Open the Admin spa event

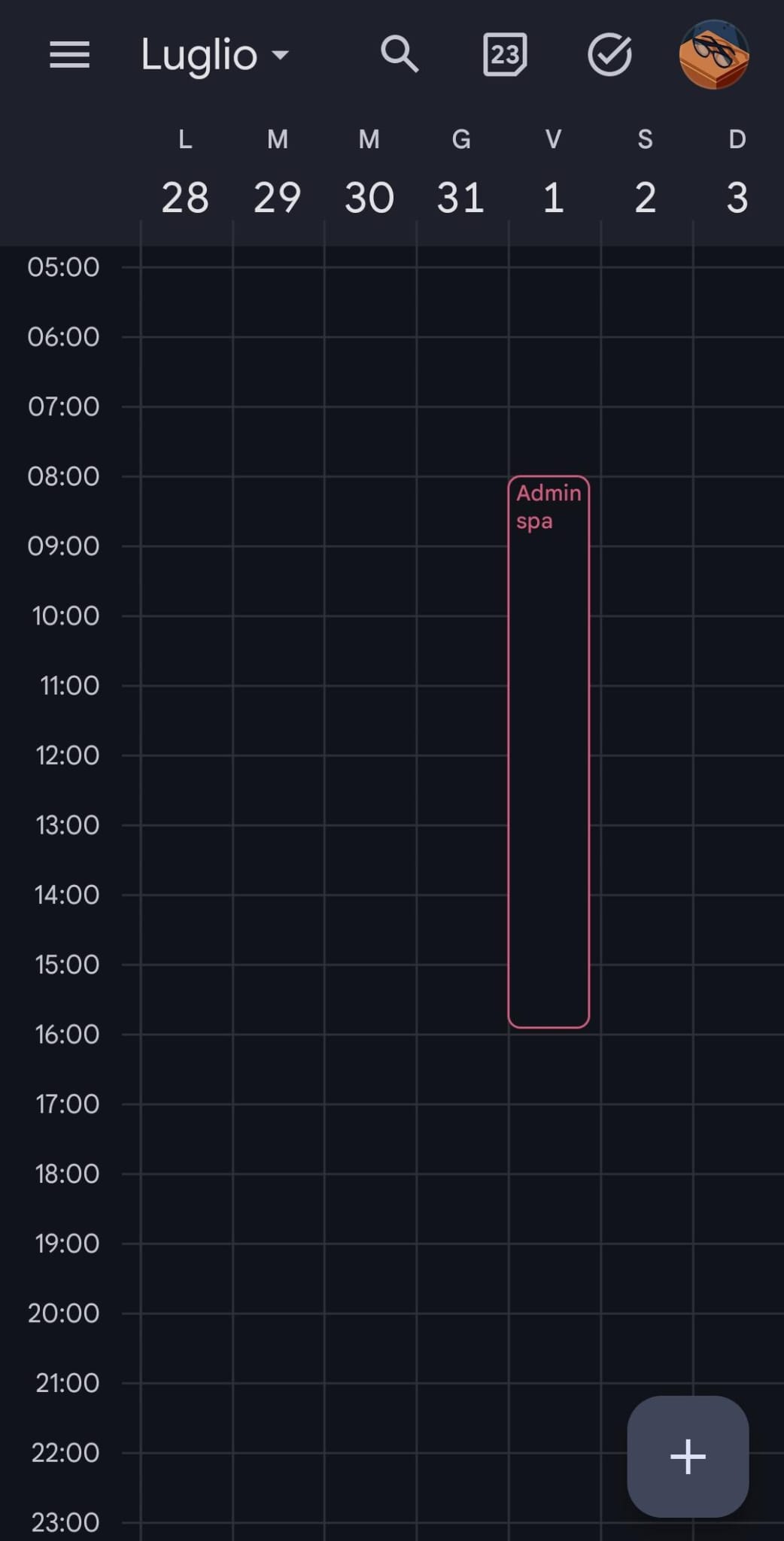pyautogui.click(x=548, y=751)
